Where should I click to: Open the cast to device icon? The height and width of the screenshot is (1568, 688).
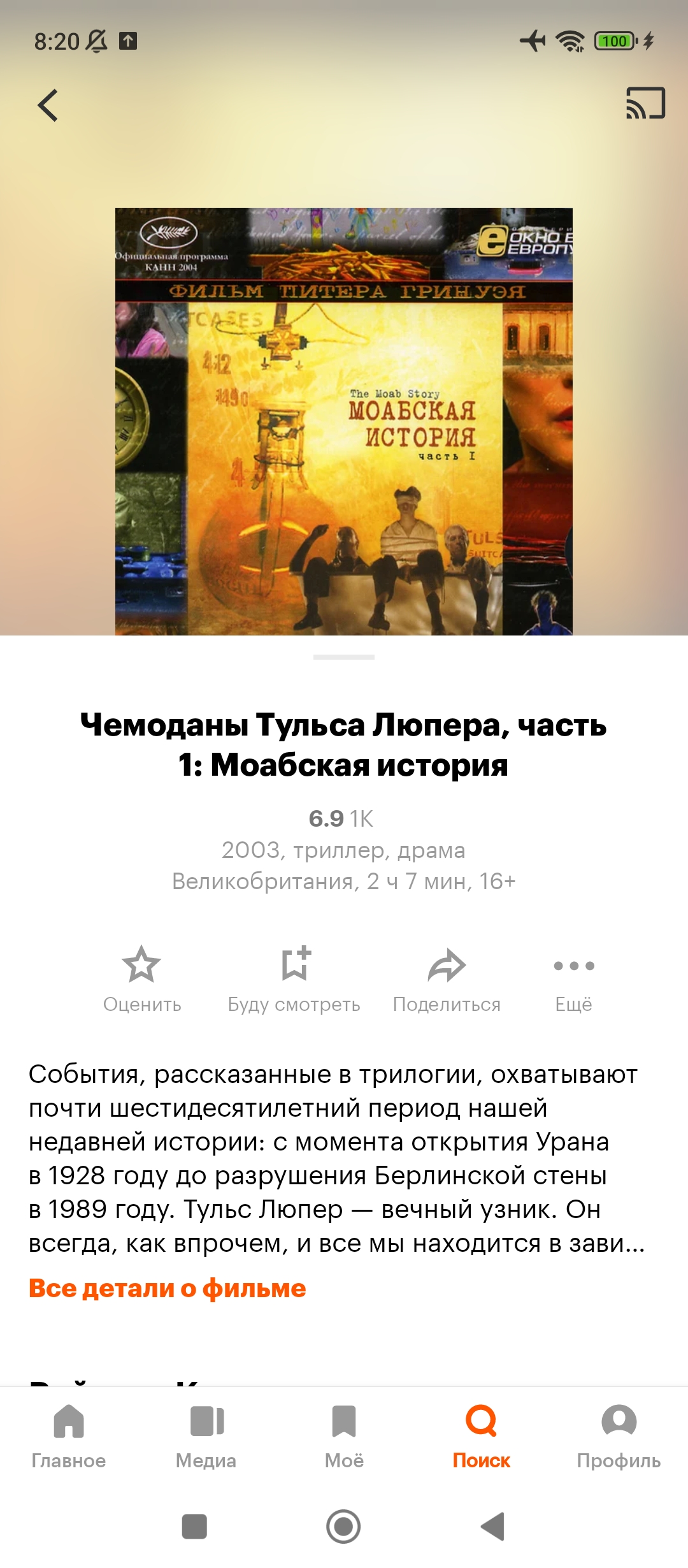tap(645, 103)
